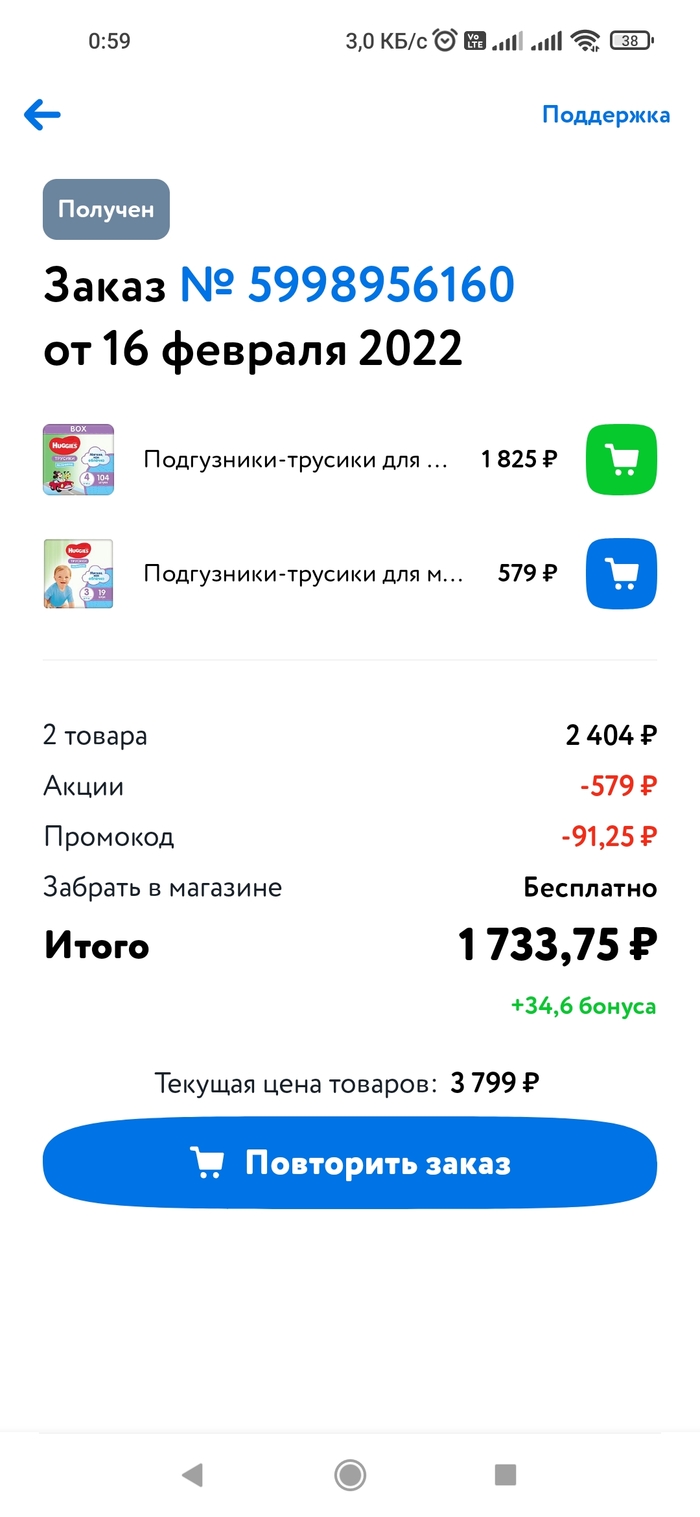This screenshot has height=1517, width=700.
Task: Tap Повторить заказ to reorder
Action: [x=349, y=1163]
